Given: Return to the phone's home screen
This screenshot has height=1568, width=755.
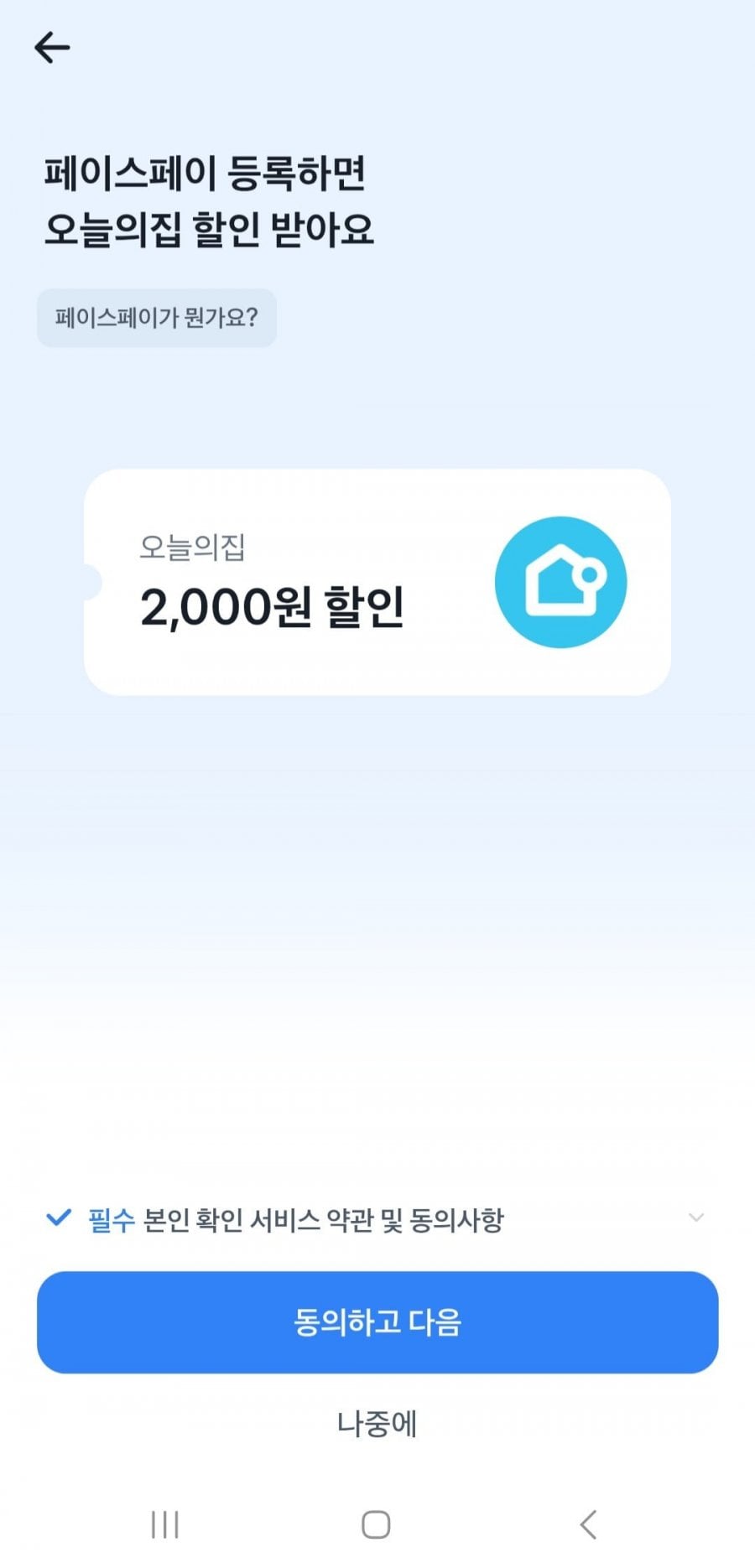Looking at the screenshot, I should pyautogui.click(x=376, y=1524).
